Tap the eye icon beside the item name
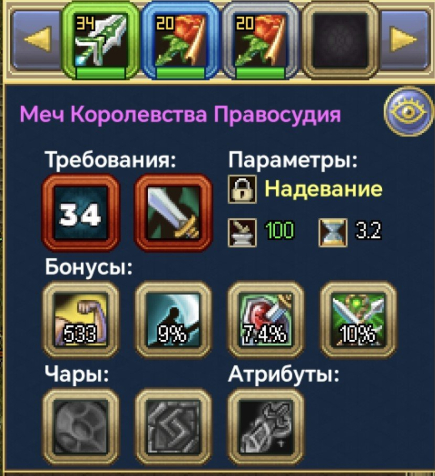435x476 pixels. click(x=409, y=111)
